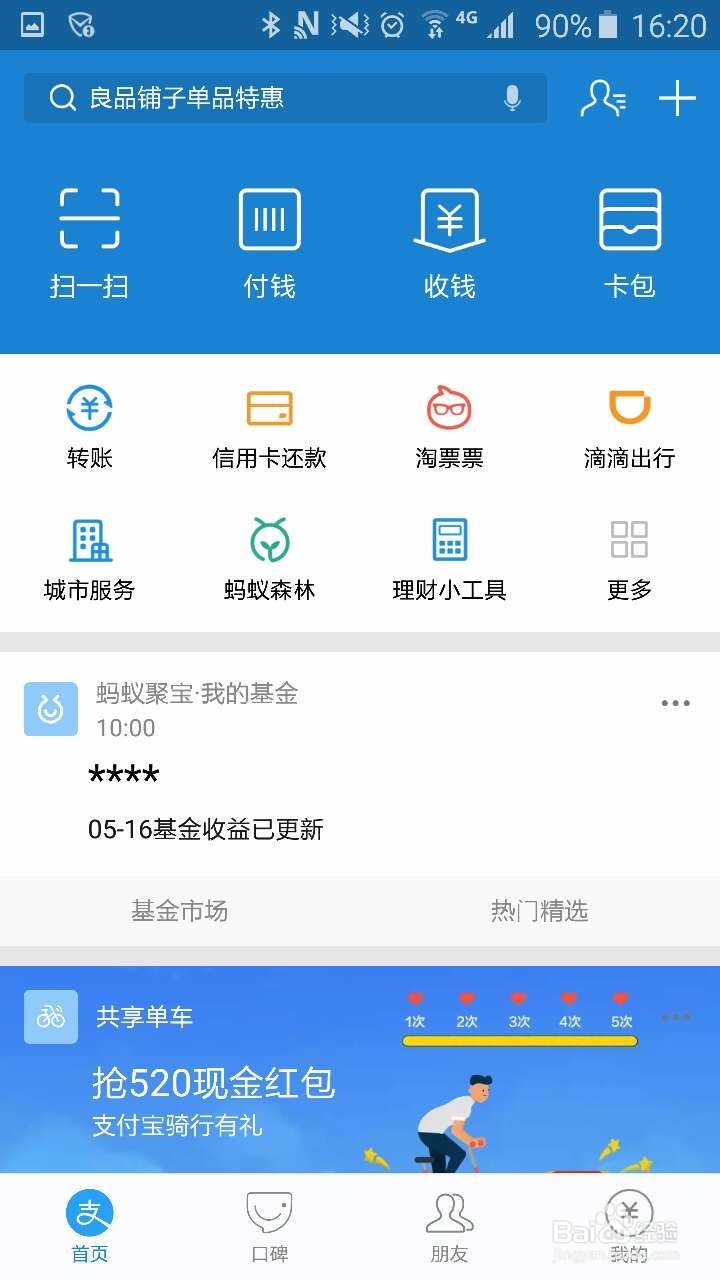This screenshot has height=1280, width=720.
Task: Open 理财小工具 finance tools
Action: tap(449, 555)
